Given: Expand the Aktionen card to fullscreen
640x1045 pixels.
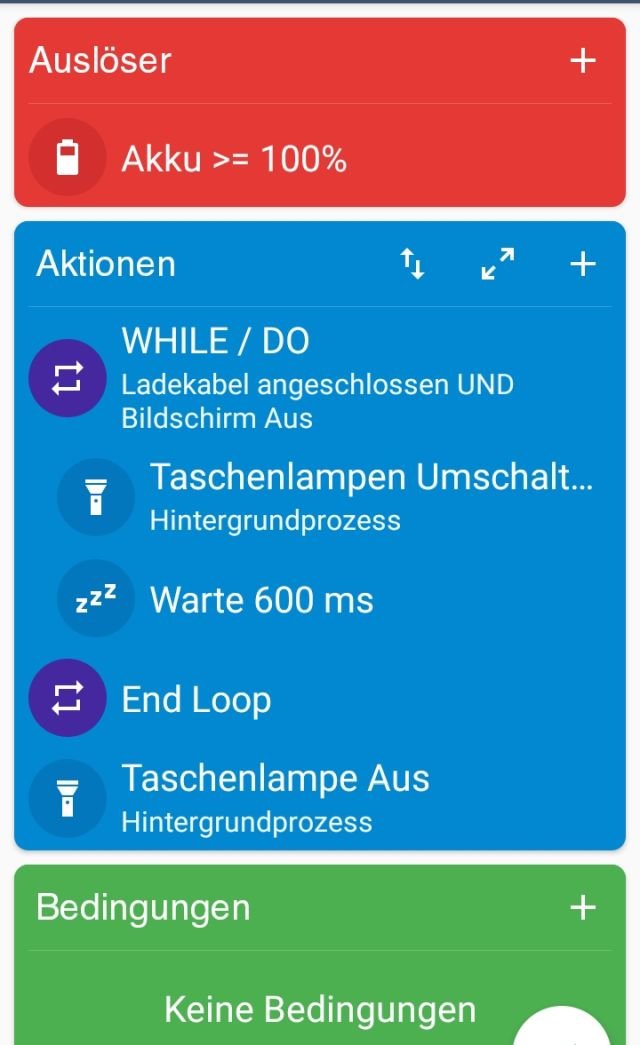Looking at the screenshot, I should pos(498,263).
